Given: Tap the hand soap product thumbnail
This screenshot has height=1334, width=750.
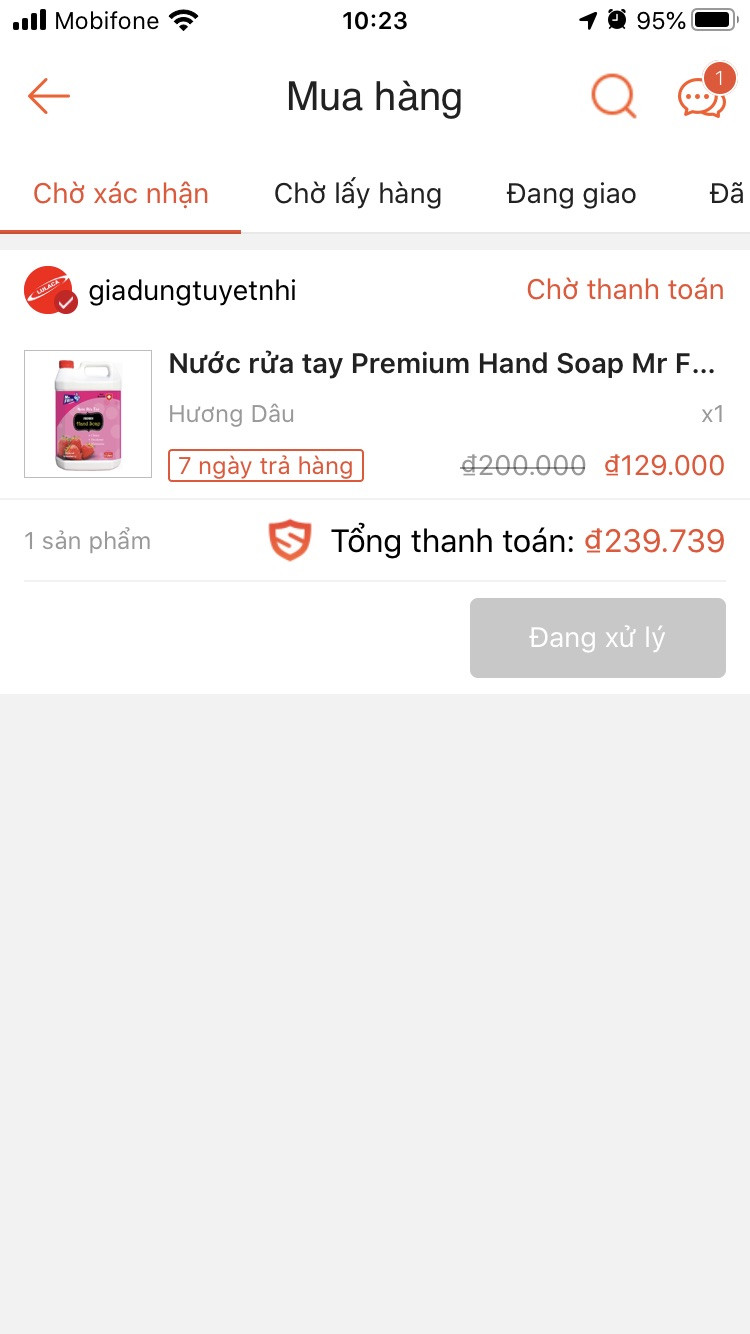Looking at the screenshot, I should (88, 413).
